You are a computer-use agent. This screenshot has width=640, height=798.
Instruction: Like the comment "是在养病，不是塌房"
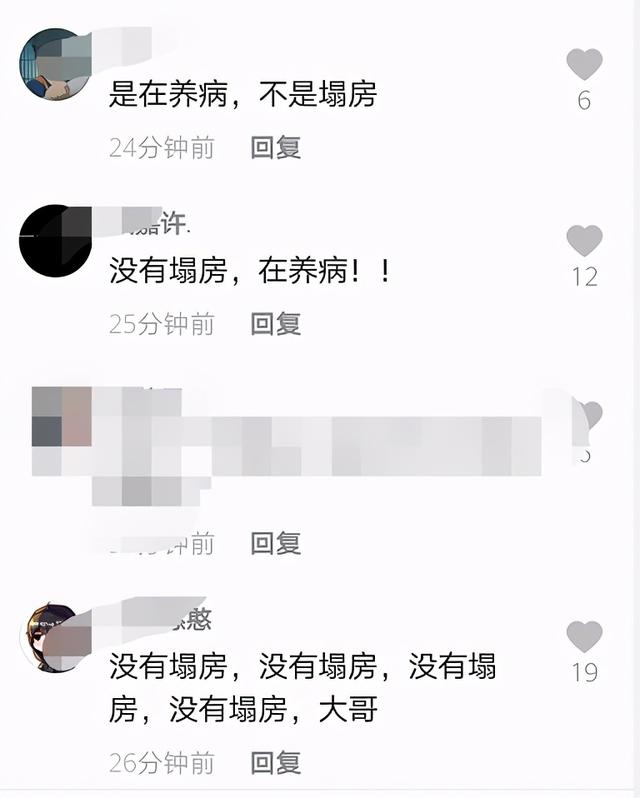[584, 65]
